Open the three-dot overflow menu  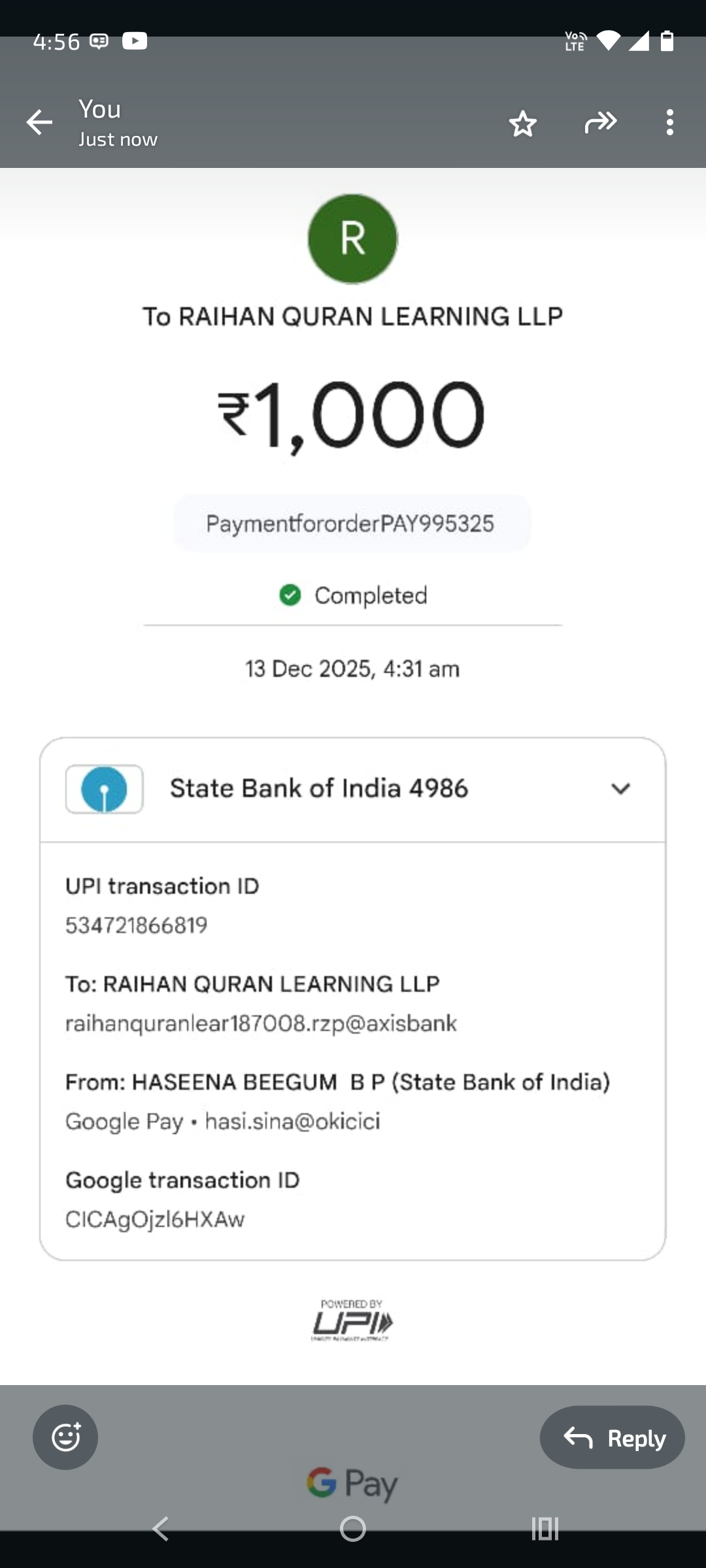click(x=669, y=123)
